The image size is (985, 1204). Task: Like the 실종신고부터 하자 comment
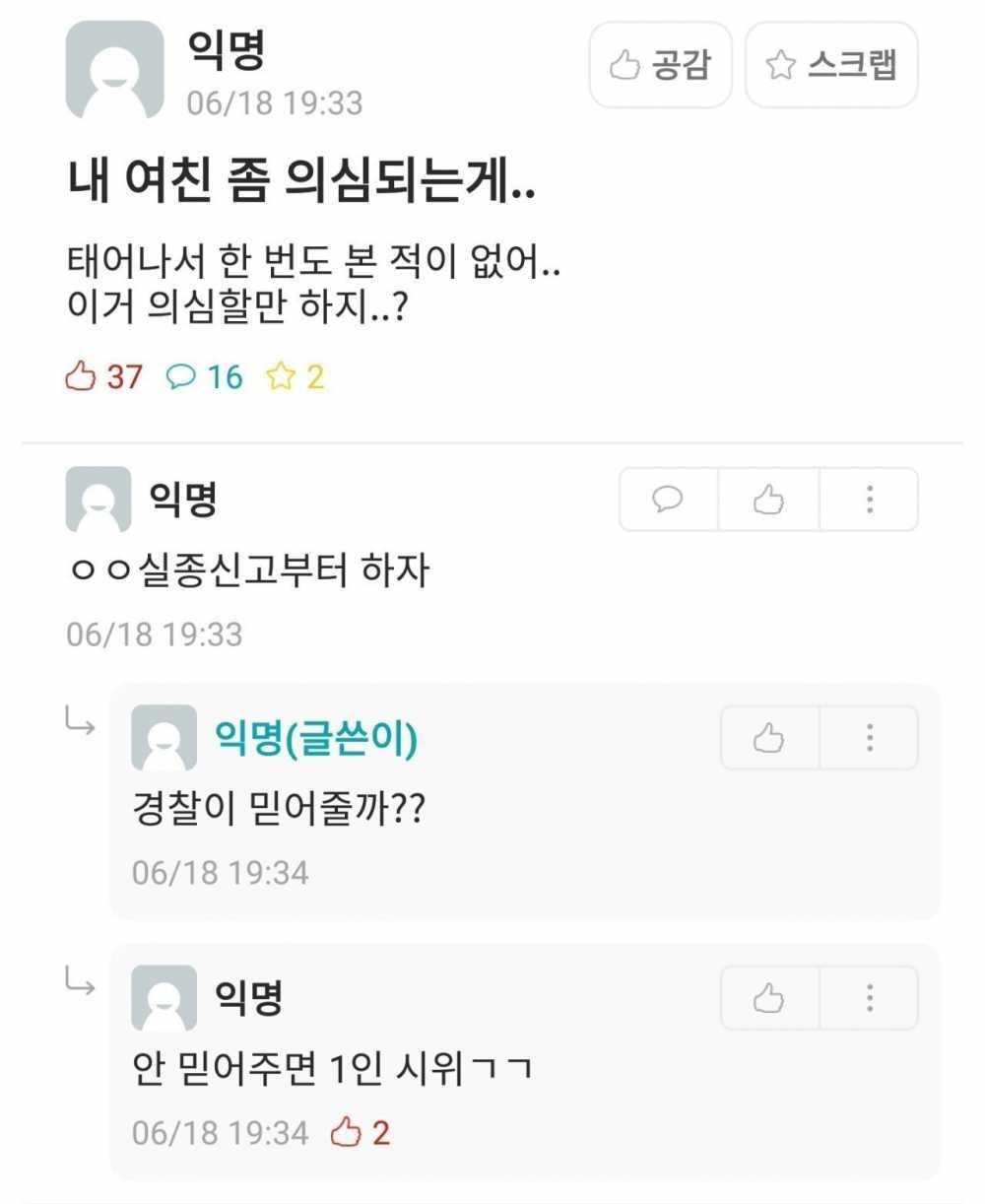tap(768, 500)
